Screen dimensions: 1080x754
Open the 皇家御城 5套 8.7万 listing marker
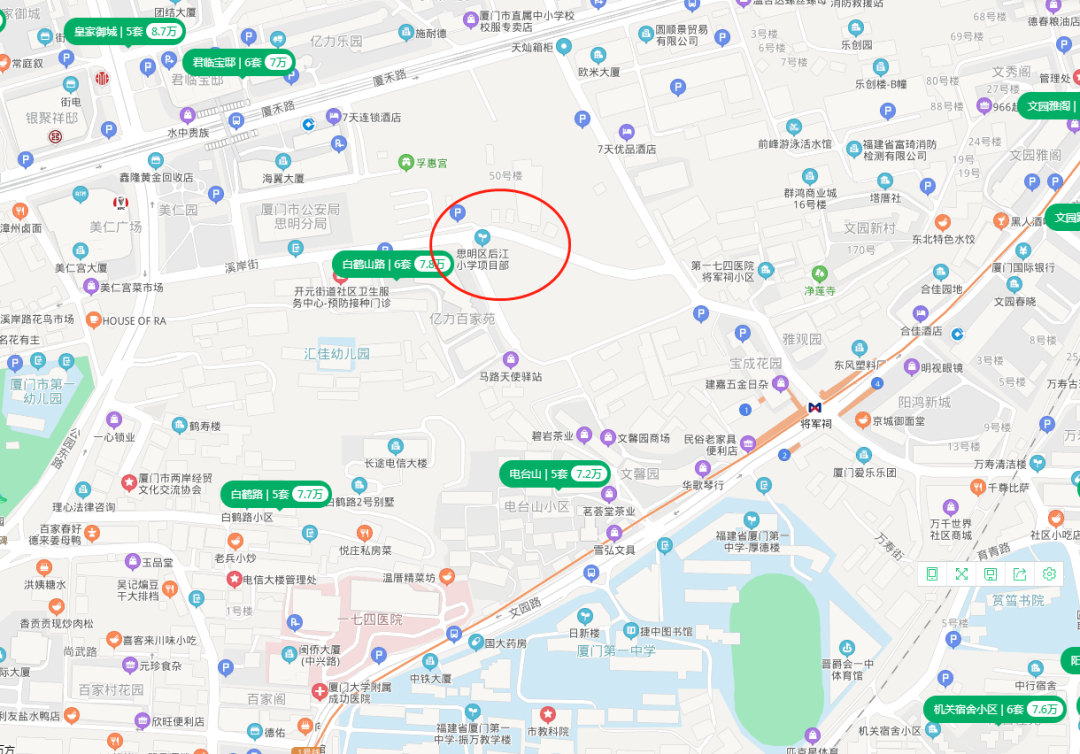pyautogui.click(x=122, y=32)
